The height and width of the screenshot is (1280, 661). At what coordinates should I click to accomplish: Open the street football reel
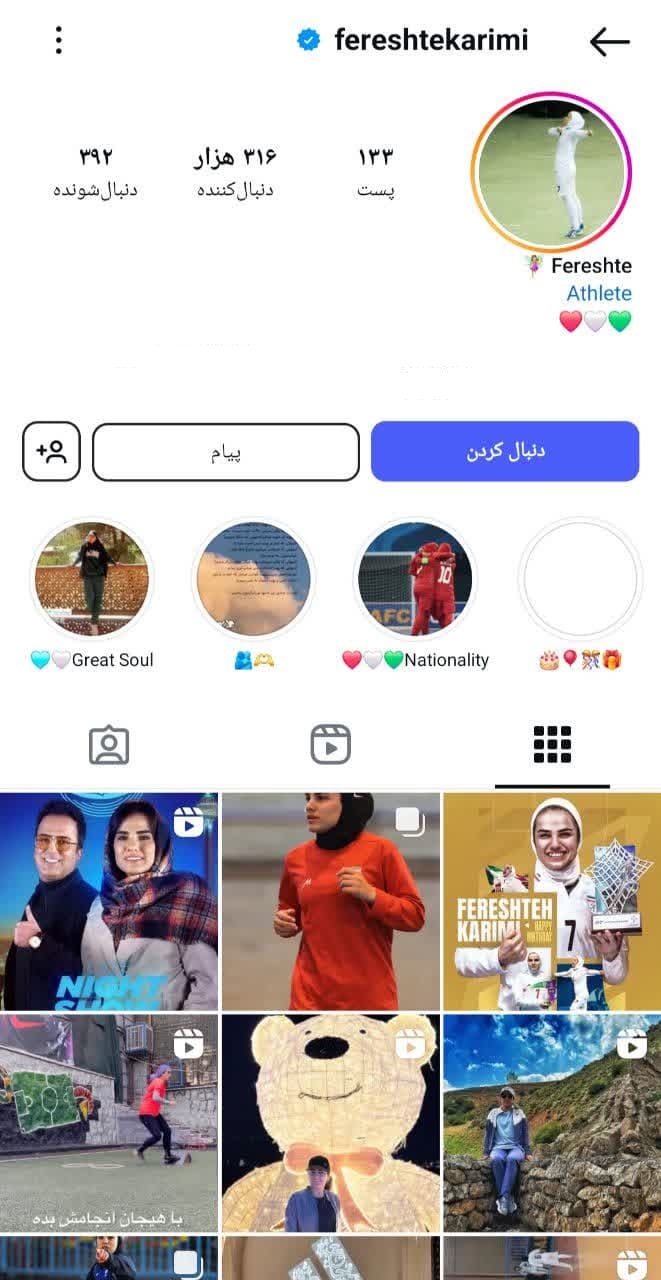(109, 1122)
